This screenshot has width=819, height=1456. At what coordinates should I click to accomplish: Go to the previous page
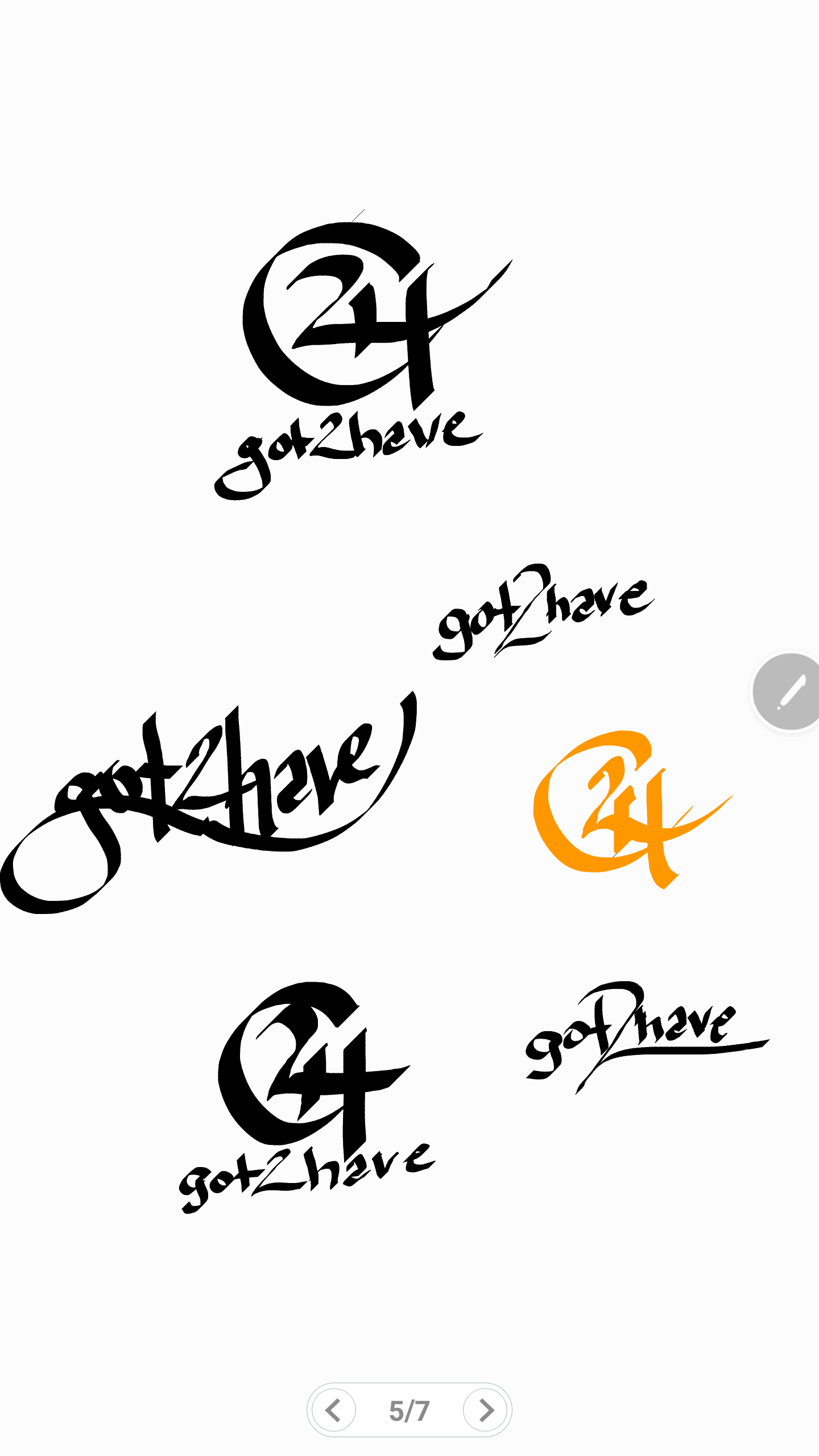coord(334,1410)
